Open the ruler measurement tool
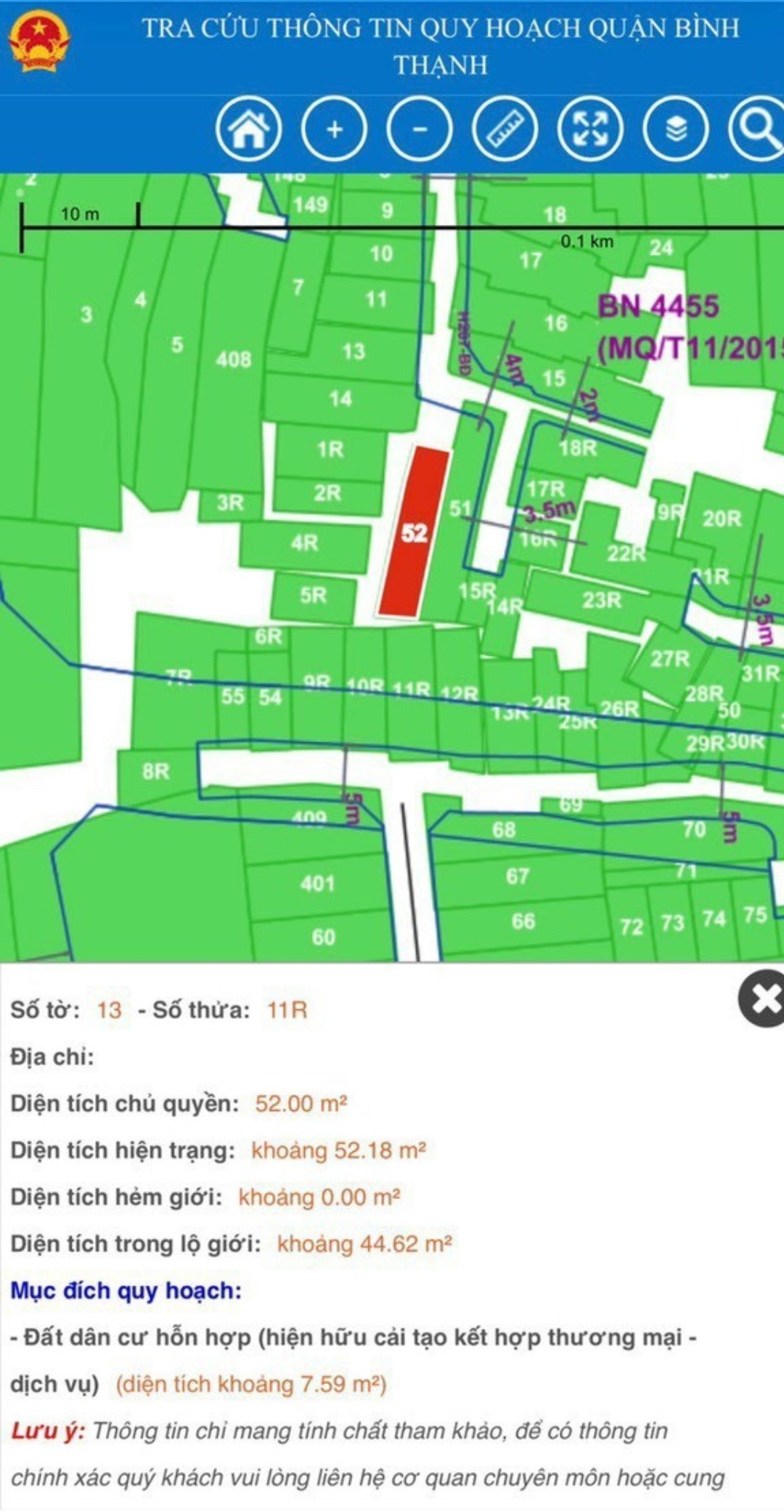The height and width of the screenshot is (1512, 784). pyautogui.click(x=505, y=129)
